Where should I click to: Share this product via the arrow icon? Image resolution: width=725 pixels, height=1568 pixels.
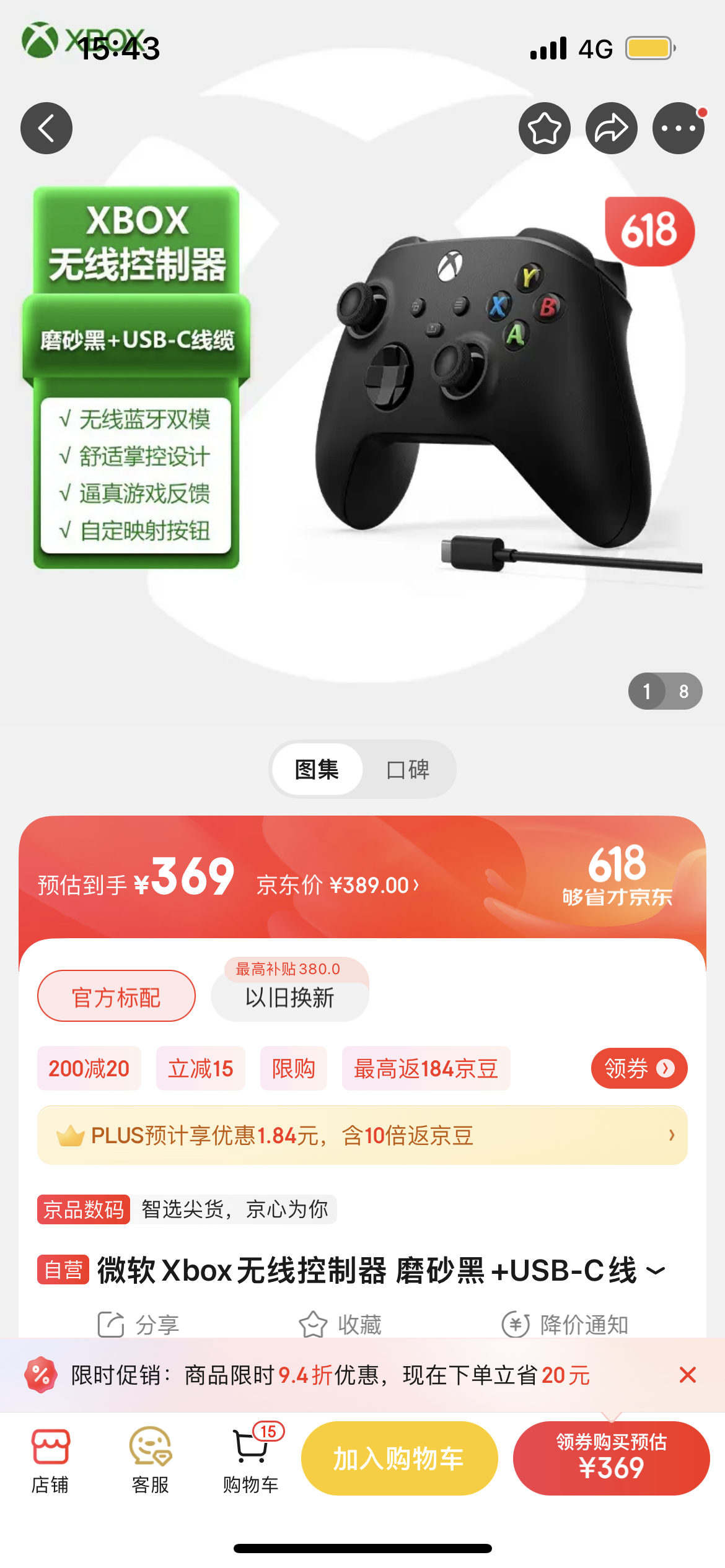click(x=612, y=128)
